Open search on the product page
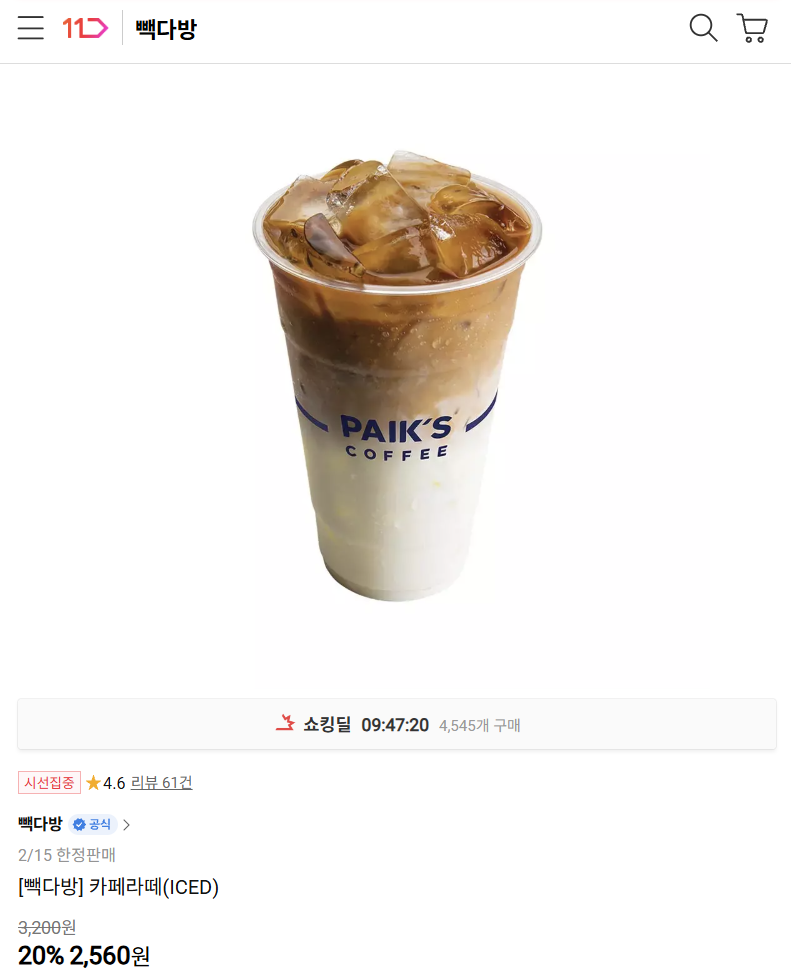The width and height of the screenshot is (791, 978). (702, 29)
